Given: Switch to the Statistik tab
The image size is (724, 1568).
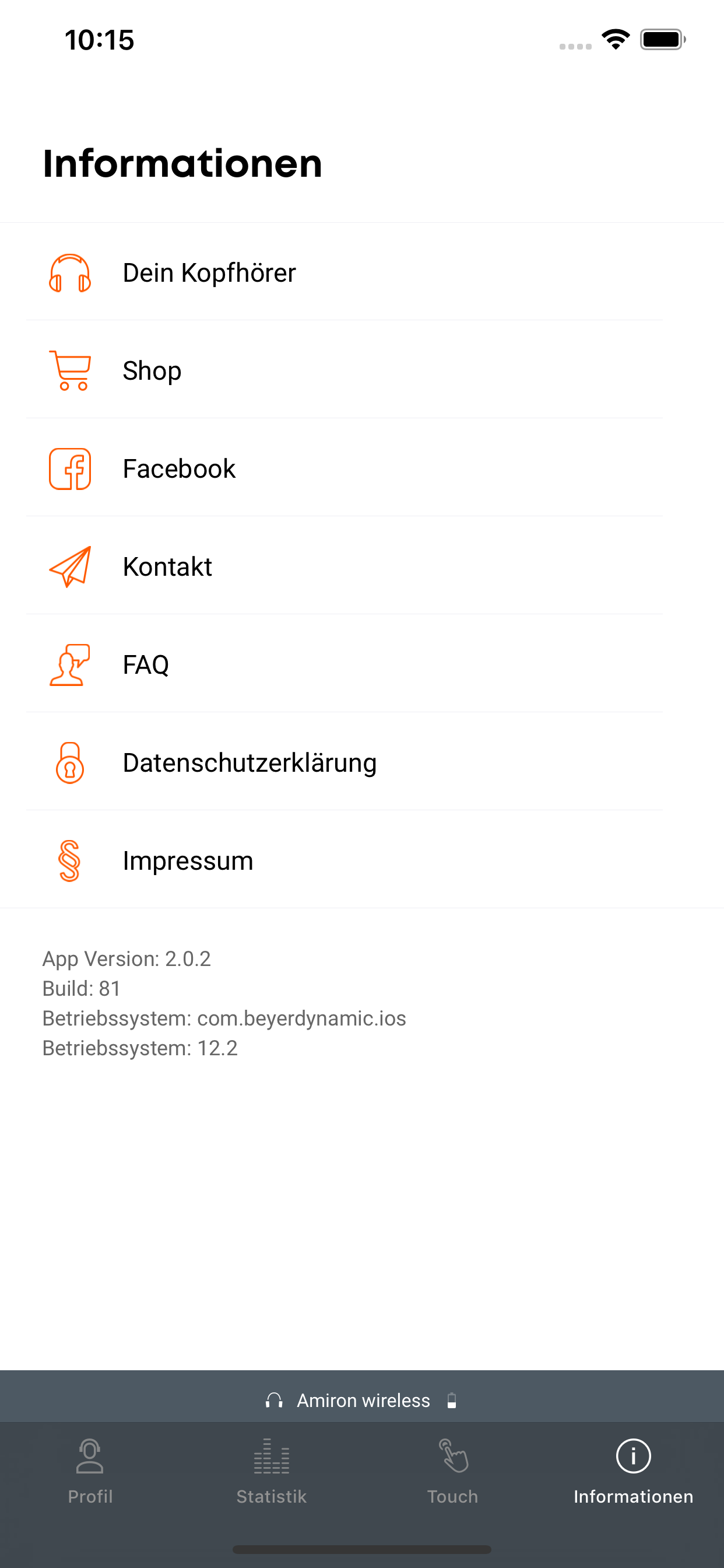Looking at the screenshot, I should coord(270,1473).
